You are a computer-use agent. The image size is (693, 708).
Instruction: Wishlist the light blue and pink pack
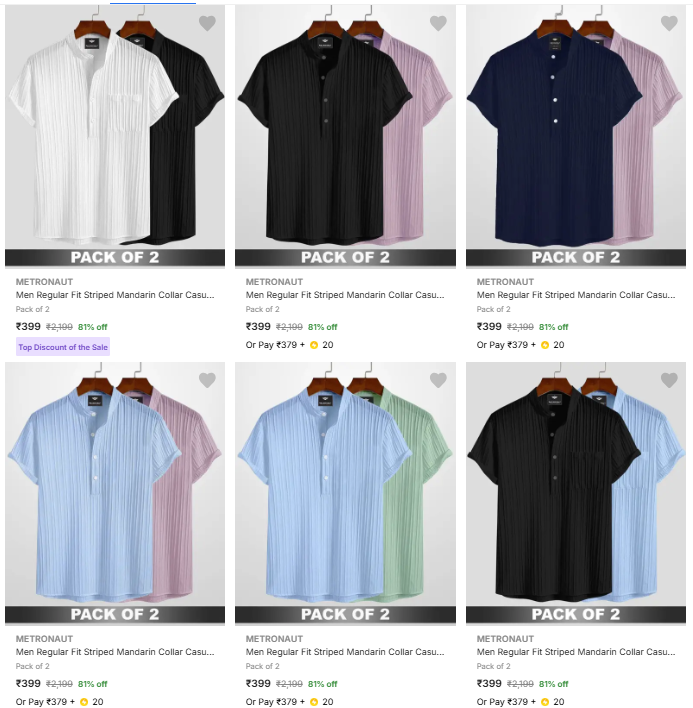(x=207, y=380)
